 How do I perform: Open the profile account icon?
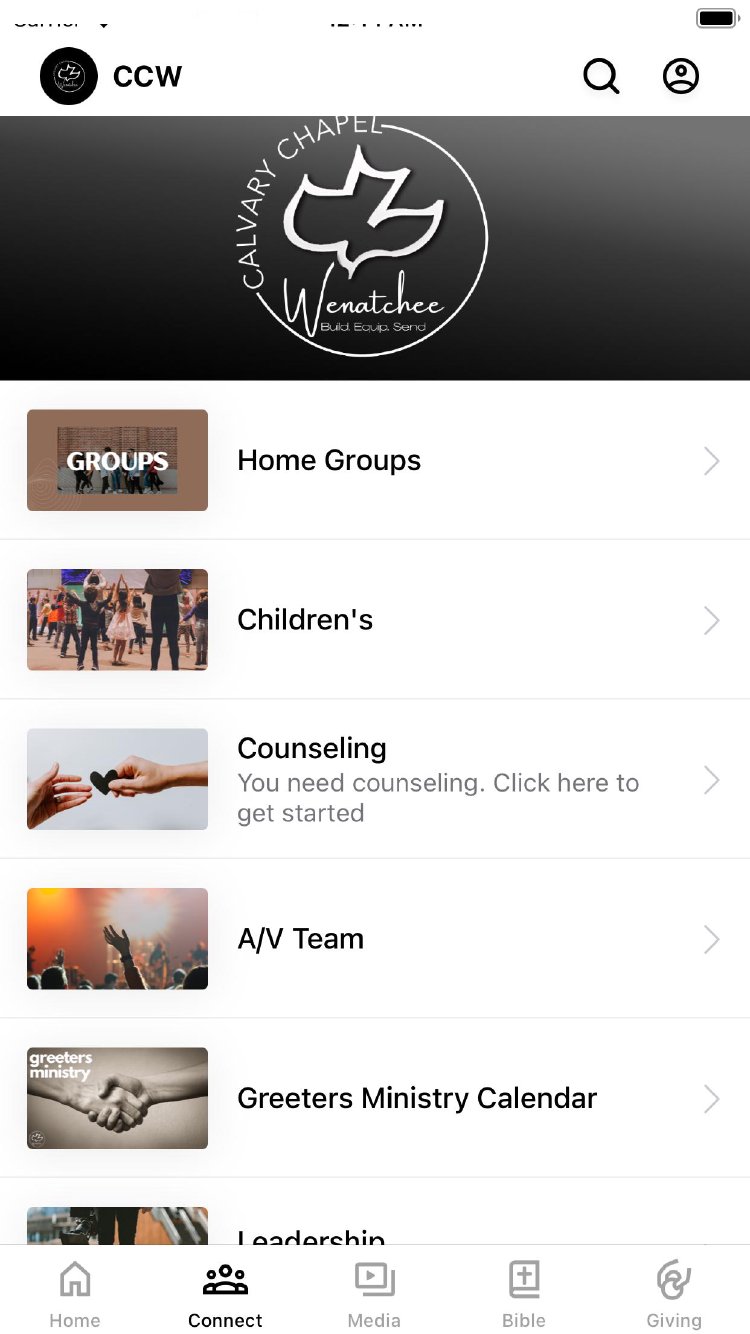pos(681,76)
